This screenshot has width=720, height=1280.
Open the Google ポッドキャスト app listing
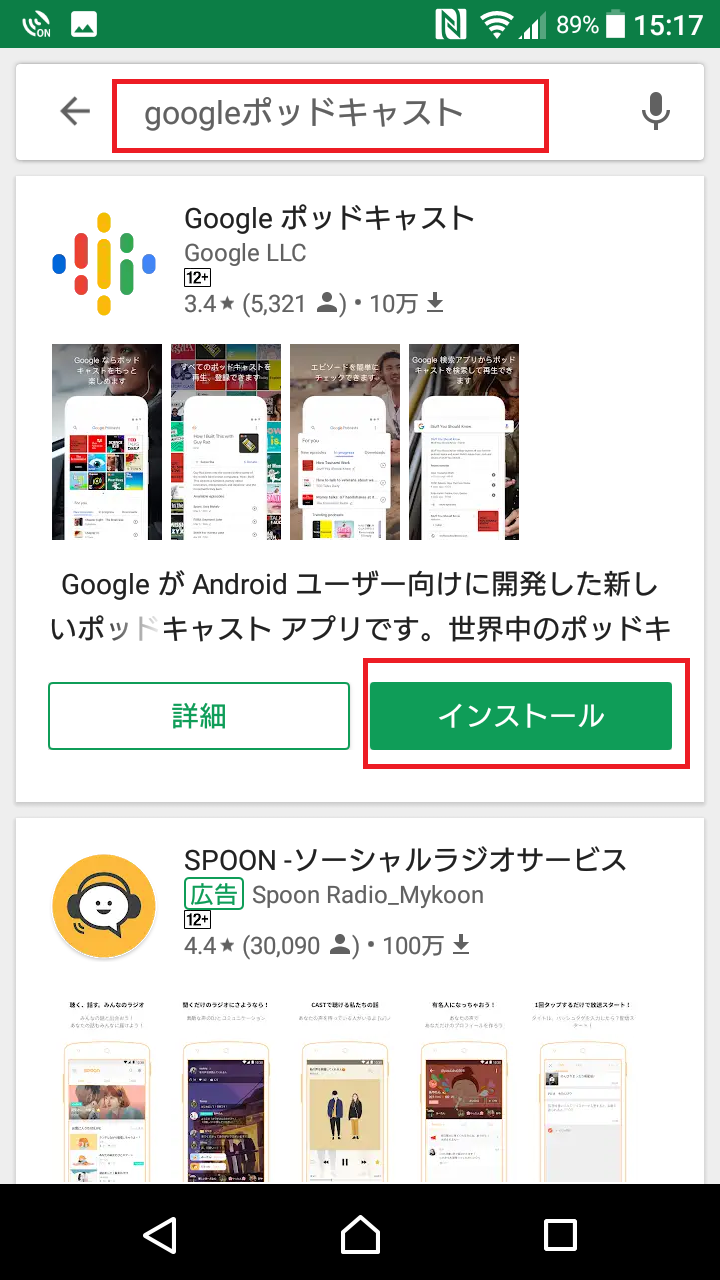(x=330, y=218)
